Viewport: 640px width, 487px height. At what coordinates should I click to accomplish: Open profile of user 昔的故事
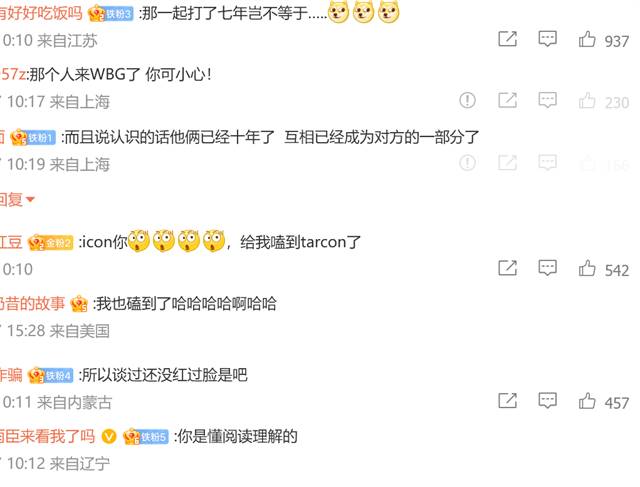(30, 304)
